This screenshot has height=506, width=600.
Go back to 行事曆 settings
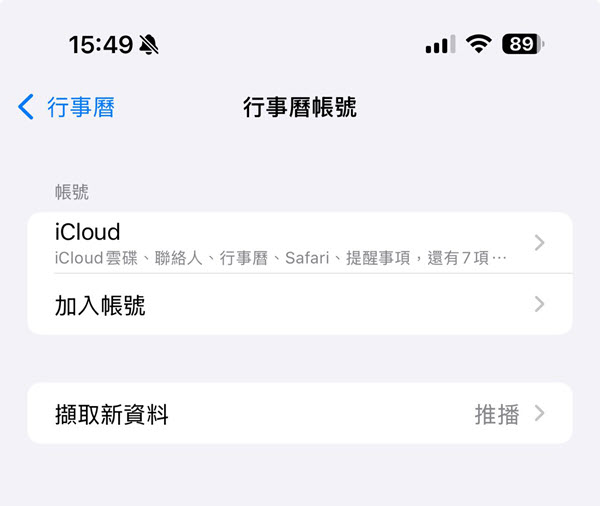click(x=67, y=107)
